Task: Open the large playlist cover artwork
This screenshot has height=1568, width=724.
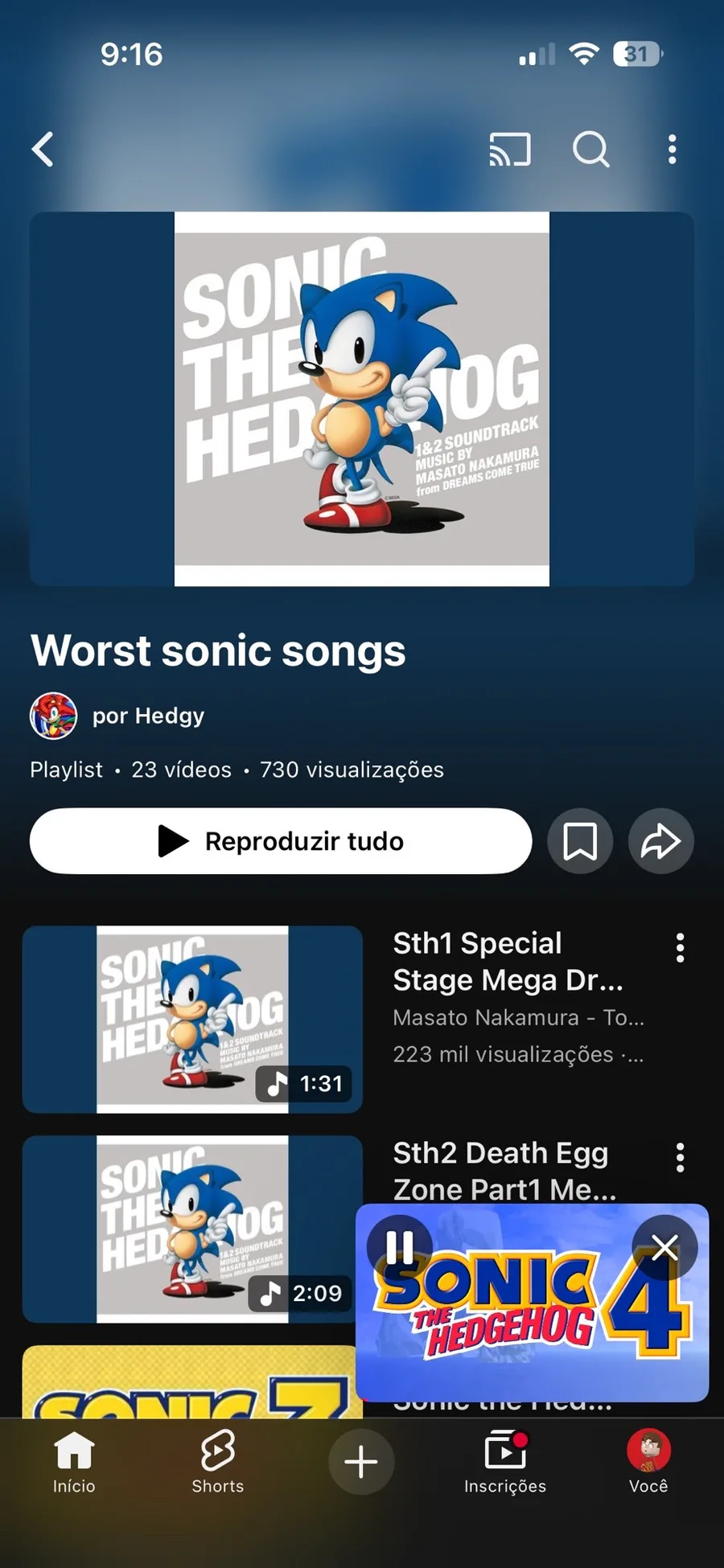Action: point(362,399)
